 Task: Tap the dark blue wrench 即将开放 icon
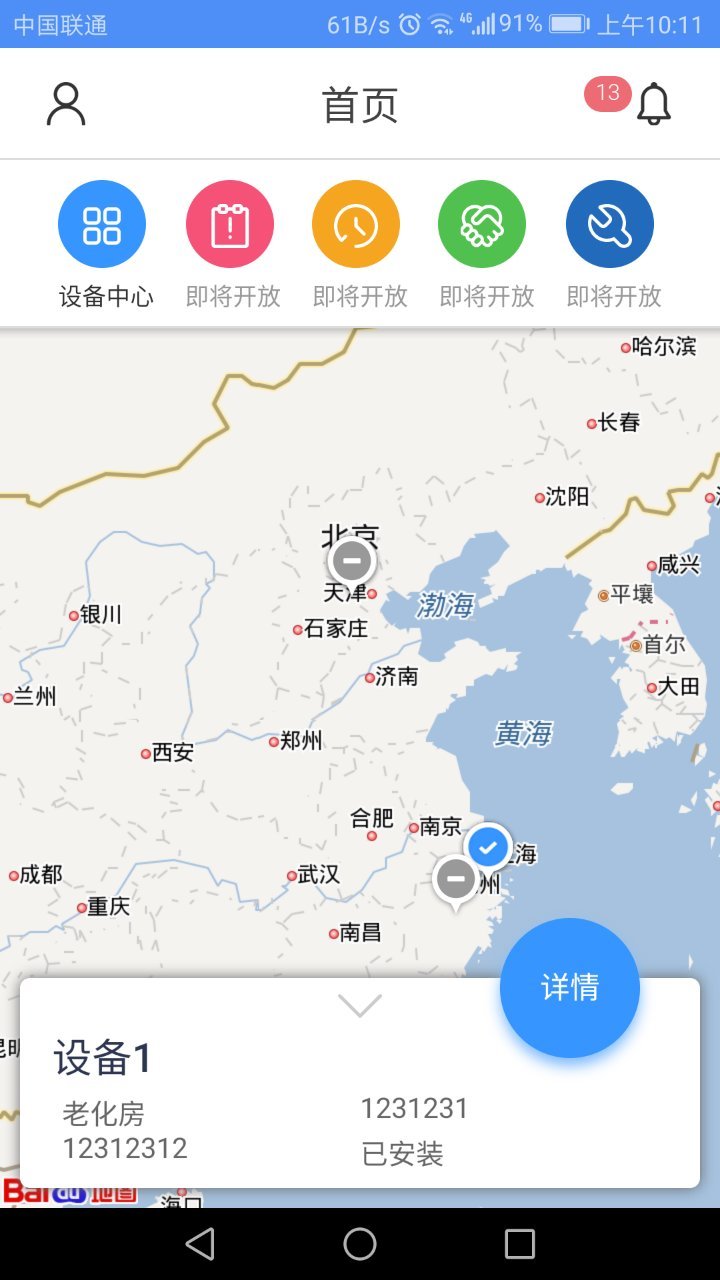point(610,225)
